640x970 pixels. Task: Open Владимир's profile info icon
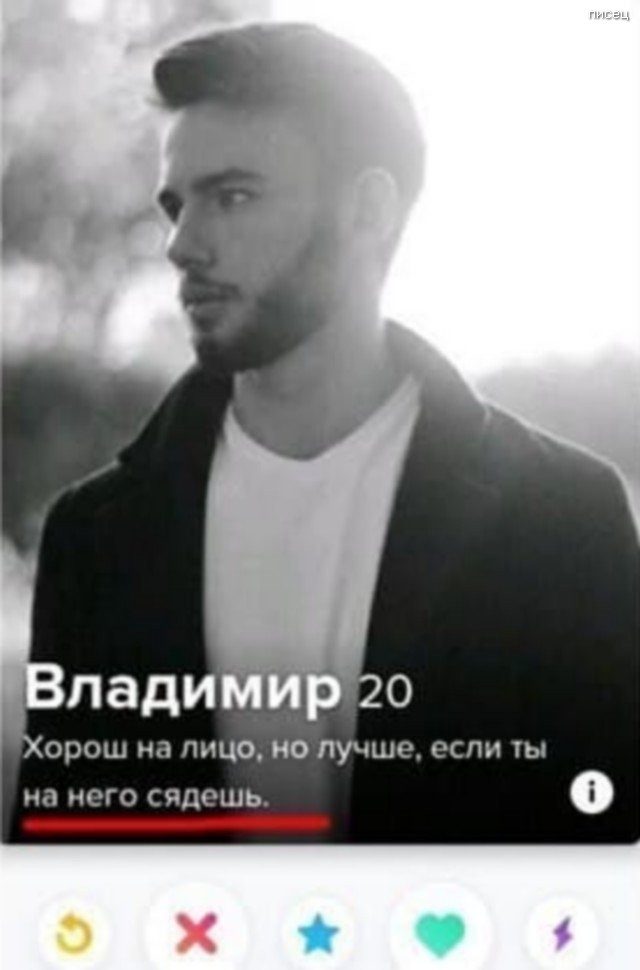tap(591, 795)
